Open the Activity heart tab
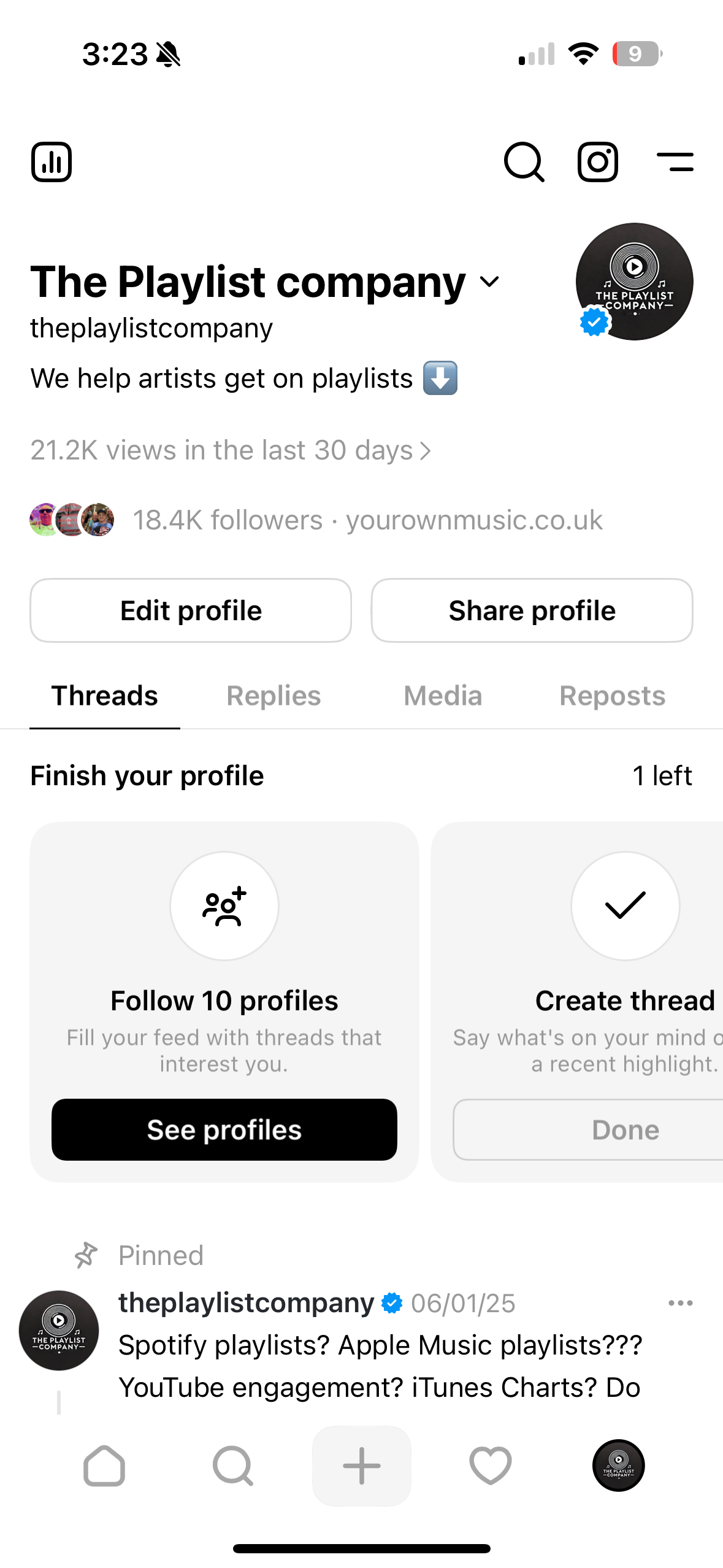 click(x=491, y=1466)
